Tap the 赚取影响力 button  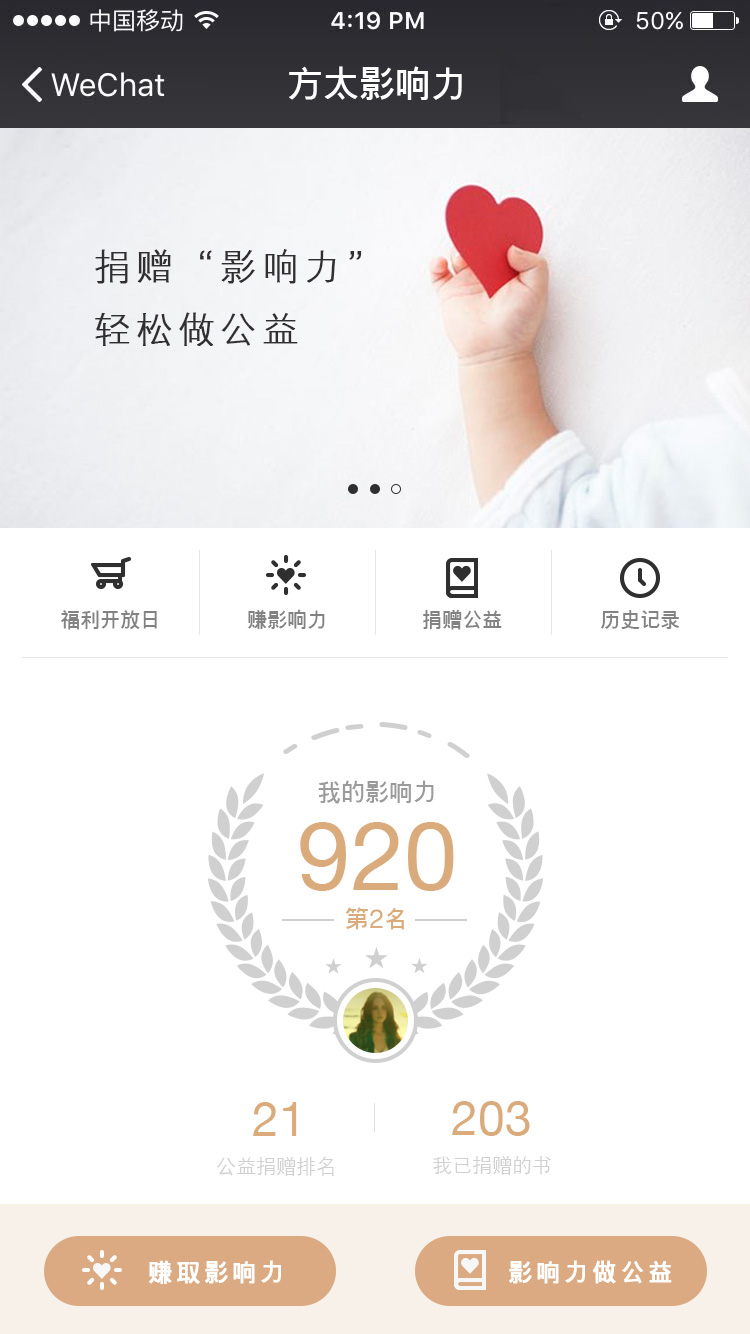190,1271
